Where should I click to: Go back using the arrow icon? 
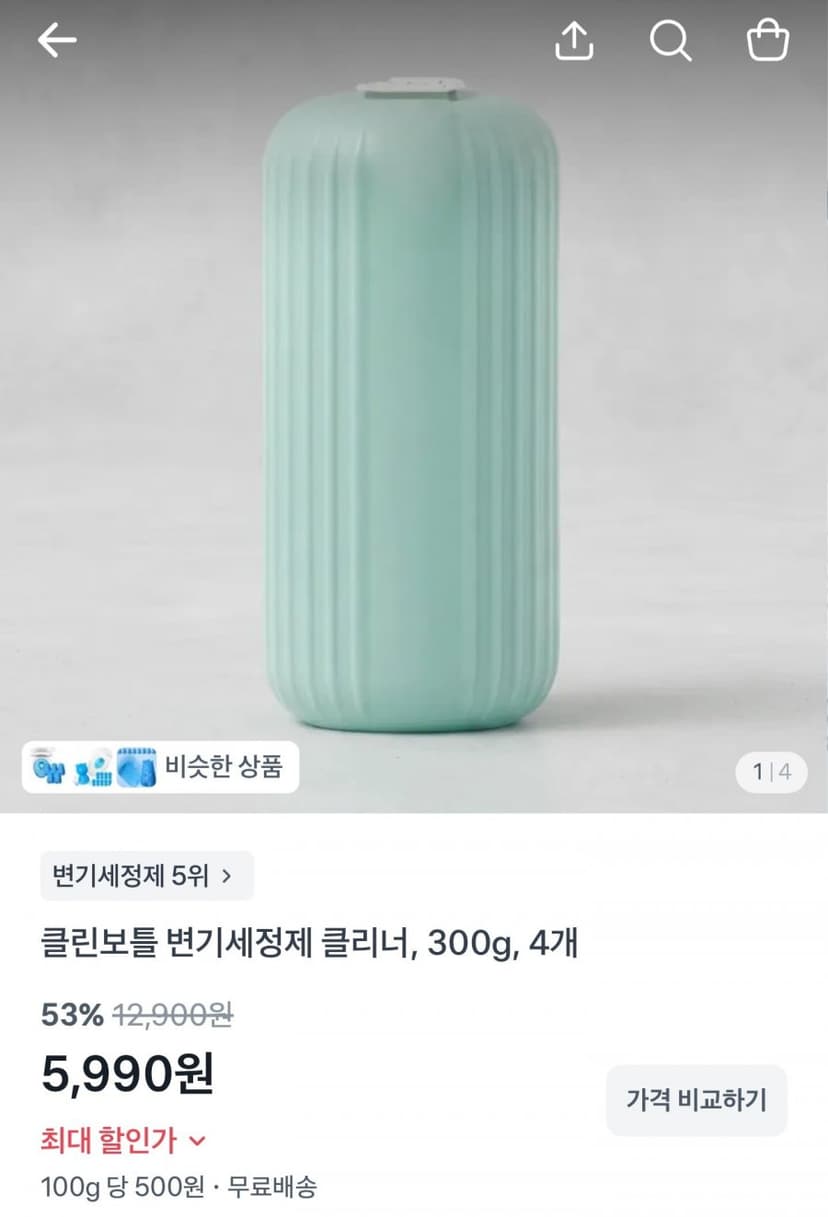(x=57, y=41)
